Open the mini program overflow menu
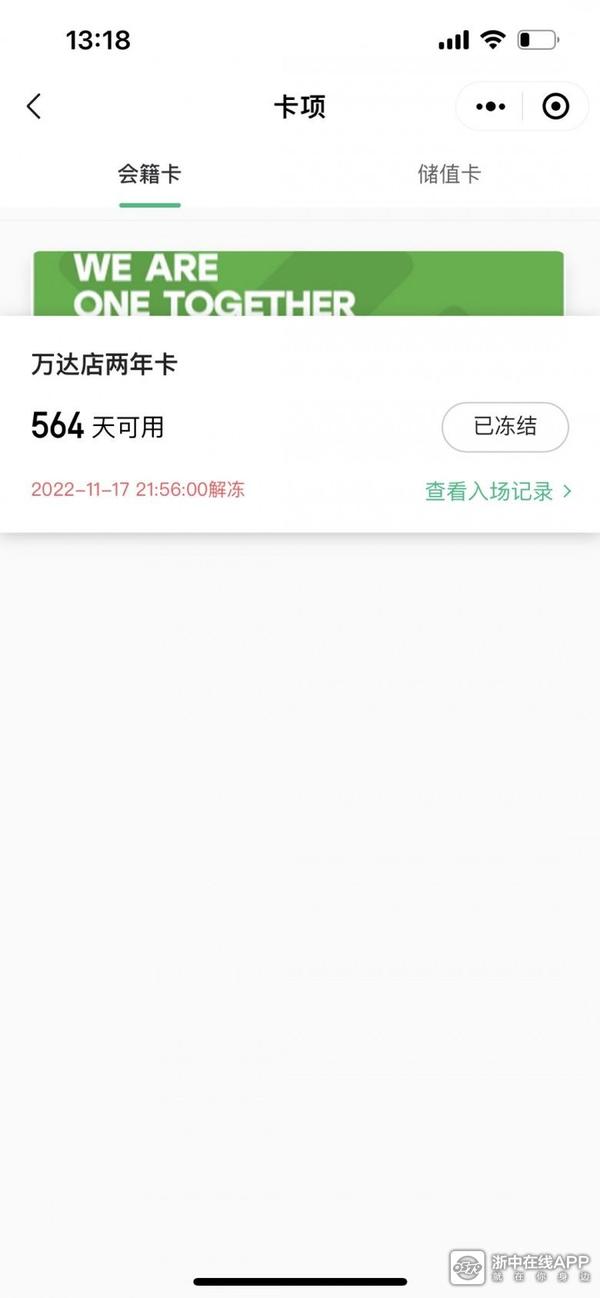 coord(490,107)
